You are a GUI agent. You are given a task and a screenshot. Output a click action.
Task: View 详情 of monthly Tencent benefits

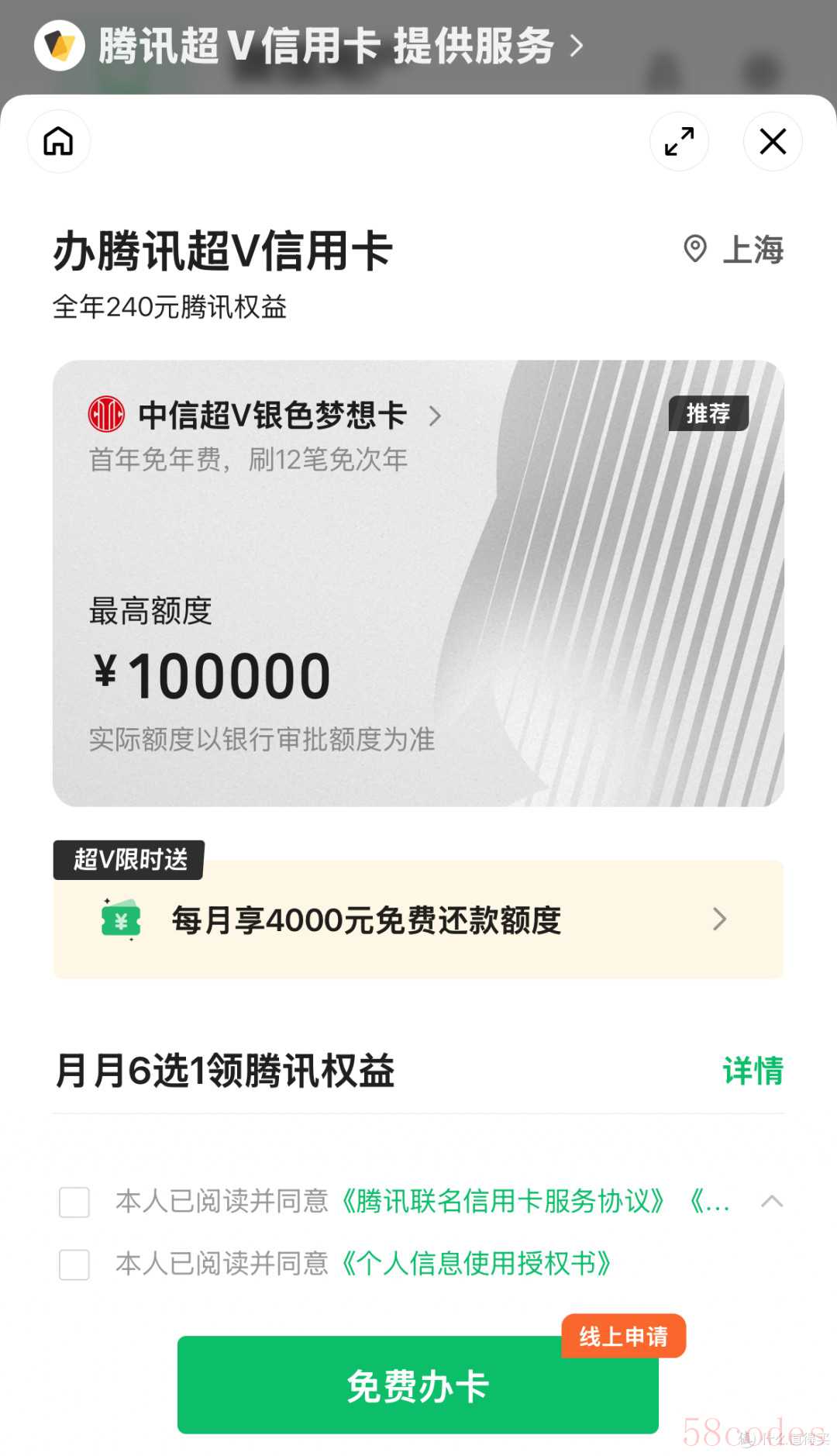(753, 1071)
